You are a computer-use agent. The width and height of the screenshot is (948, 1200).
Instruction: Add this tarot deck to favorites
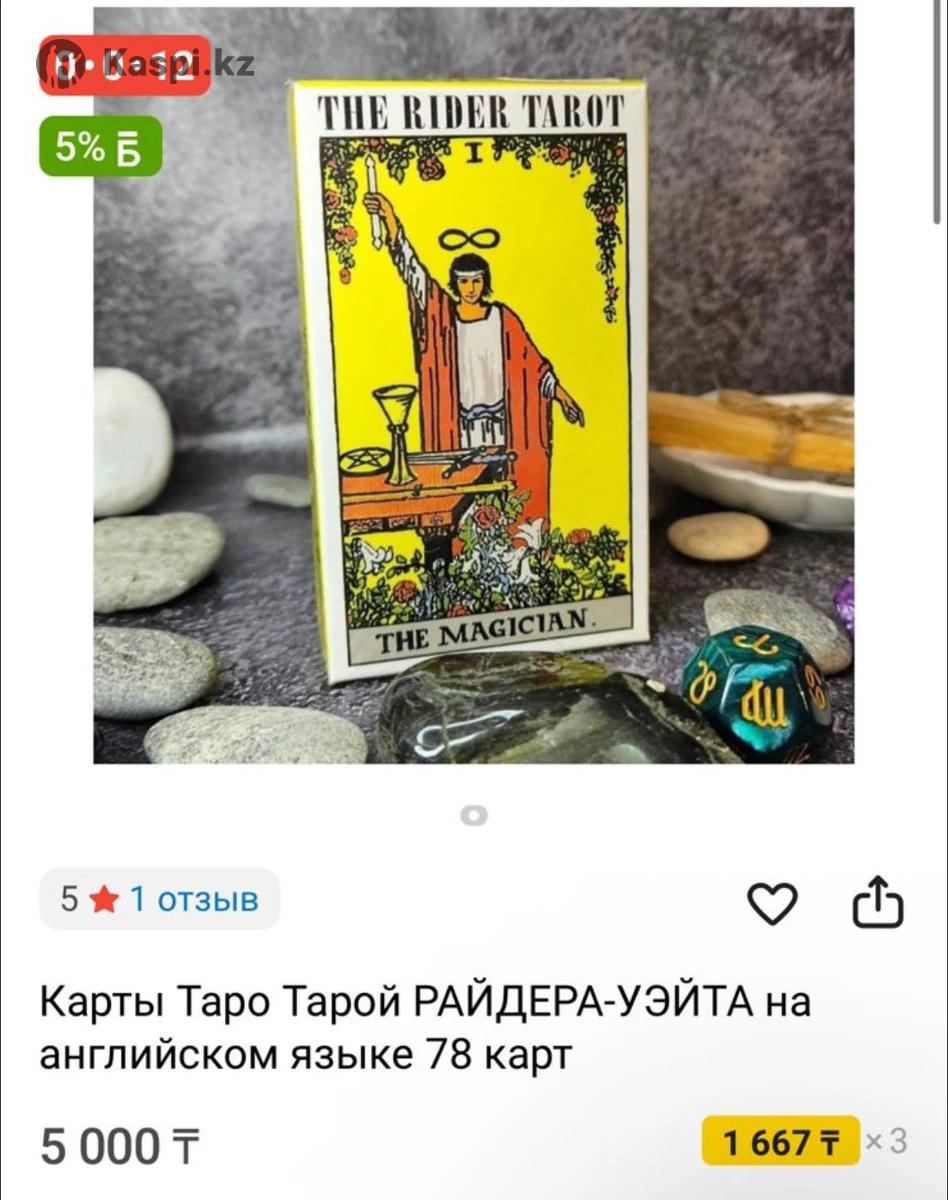(x=773, y=904)
